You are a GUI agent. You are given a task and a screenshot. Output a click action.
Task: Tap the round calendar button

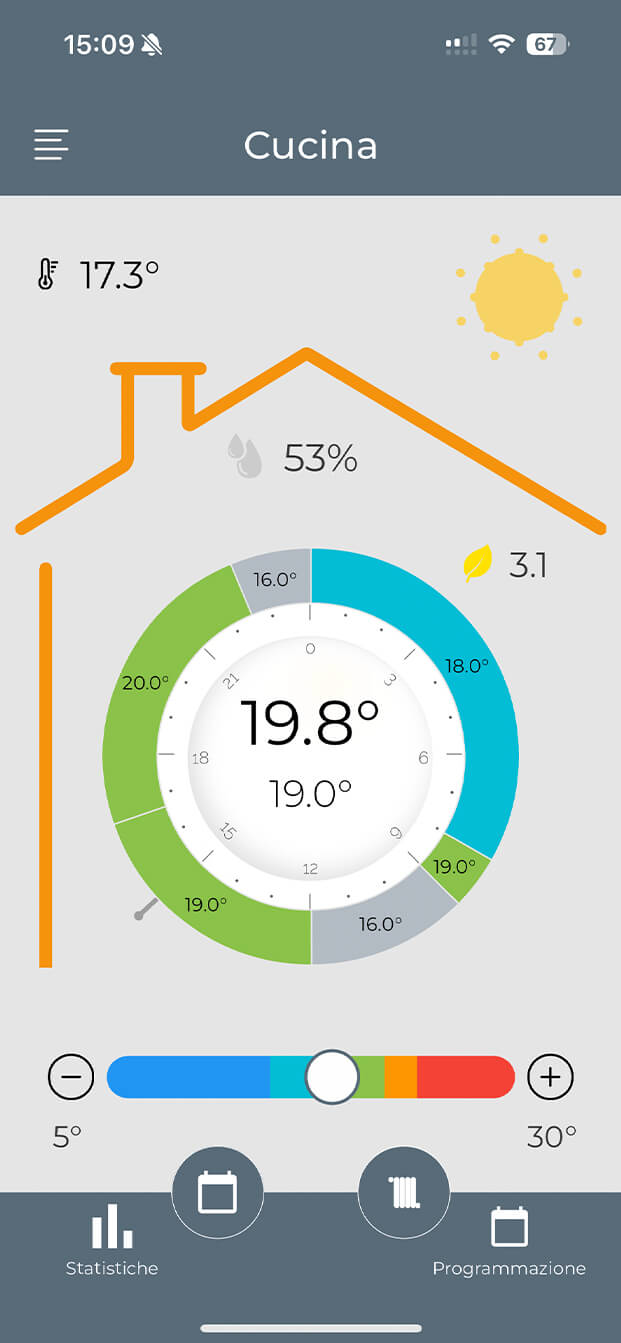(x=218, y=1193)
